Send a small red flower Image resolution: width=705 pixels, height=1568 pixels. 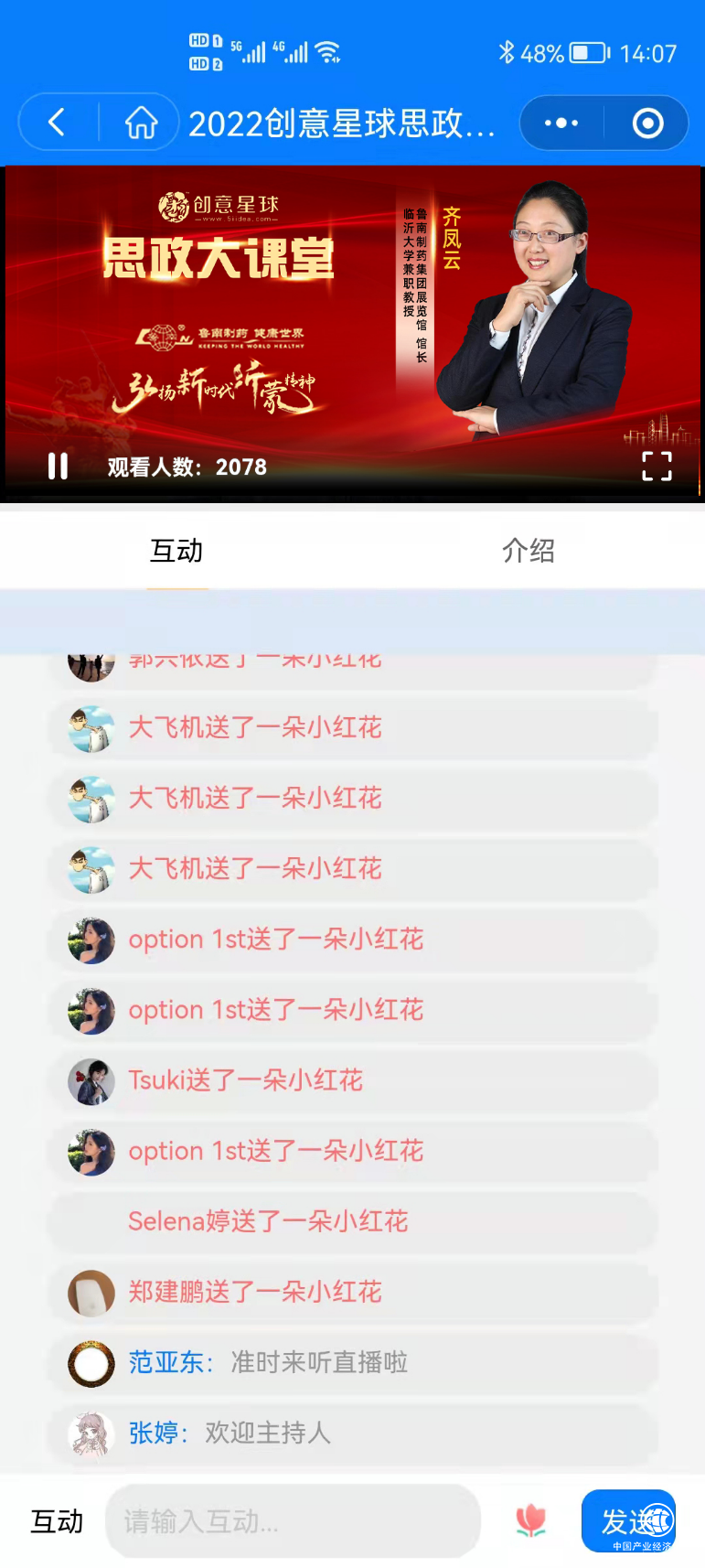[x=531, y=1520]
